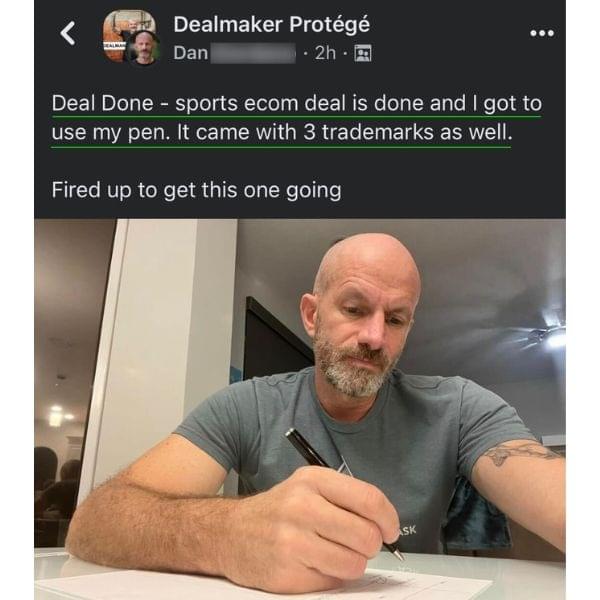Go back with the arrow icon
The height and width of the screenshot is (600, 600).
click(x=68, y=33)
